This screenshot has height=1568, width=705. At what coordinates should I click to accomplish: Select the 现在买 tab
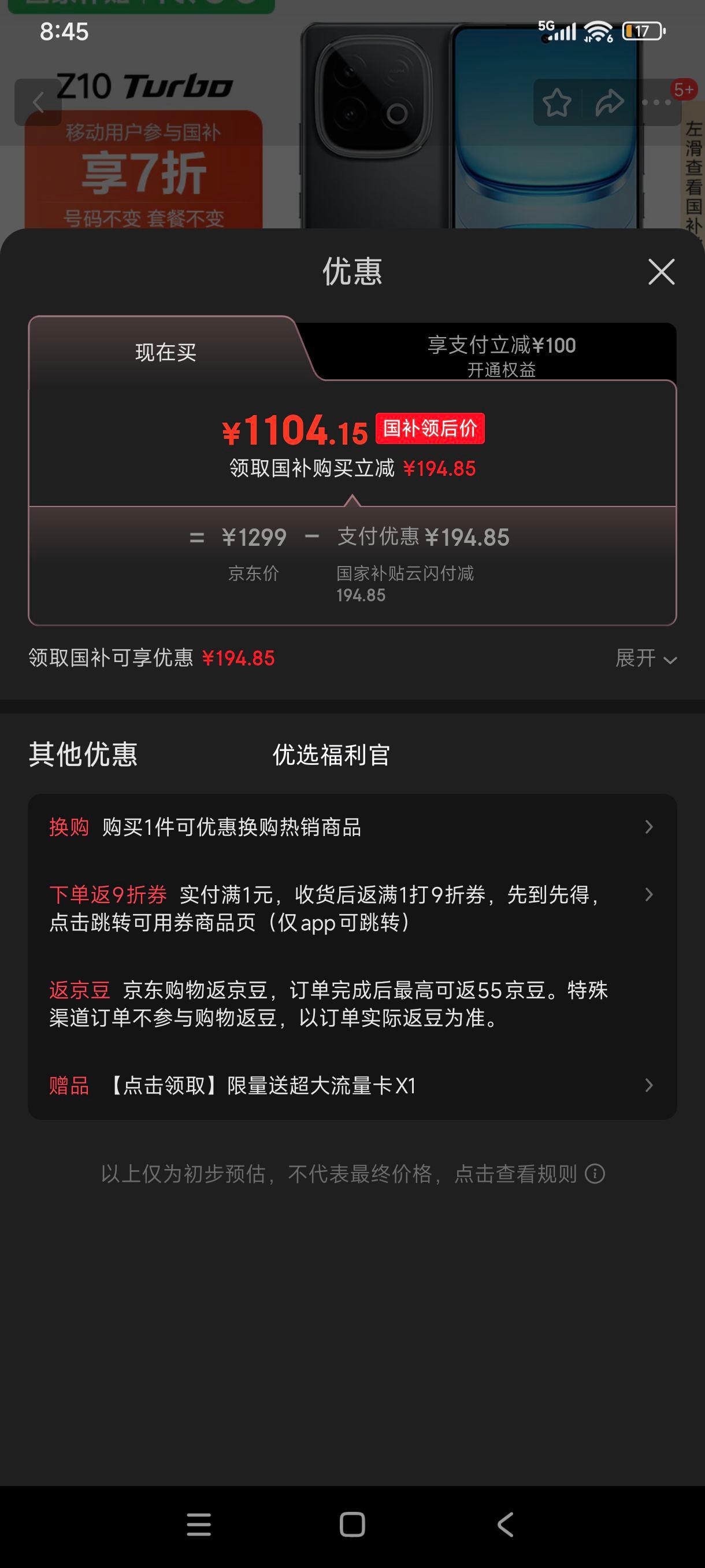tap(165, 353)
